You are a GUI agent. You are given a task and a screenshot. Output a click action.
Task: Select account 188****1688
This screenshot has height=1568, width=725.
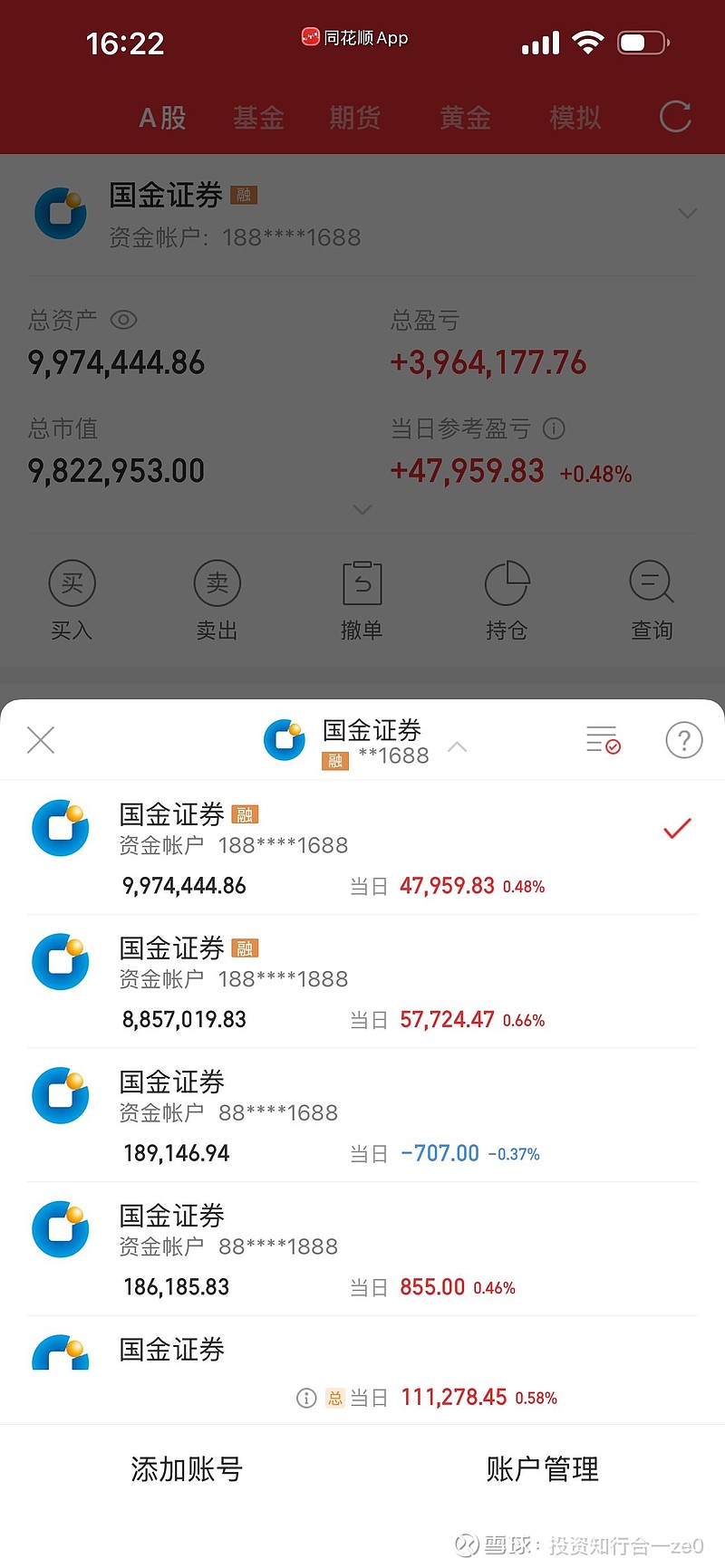pos(362,847)
